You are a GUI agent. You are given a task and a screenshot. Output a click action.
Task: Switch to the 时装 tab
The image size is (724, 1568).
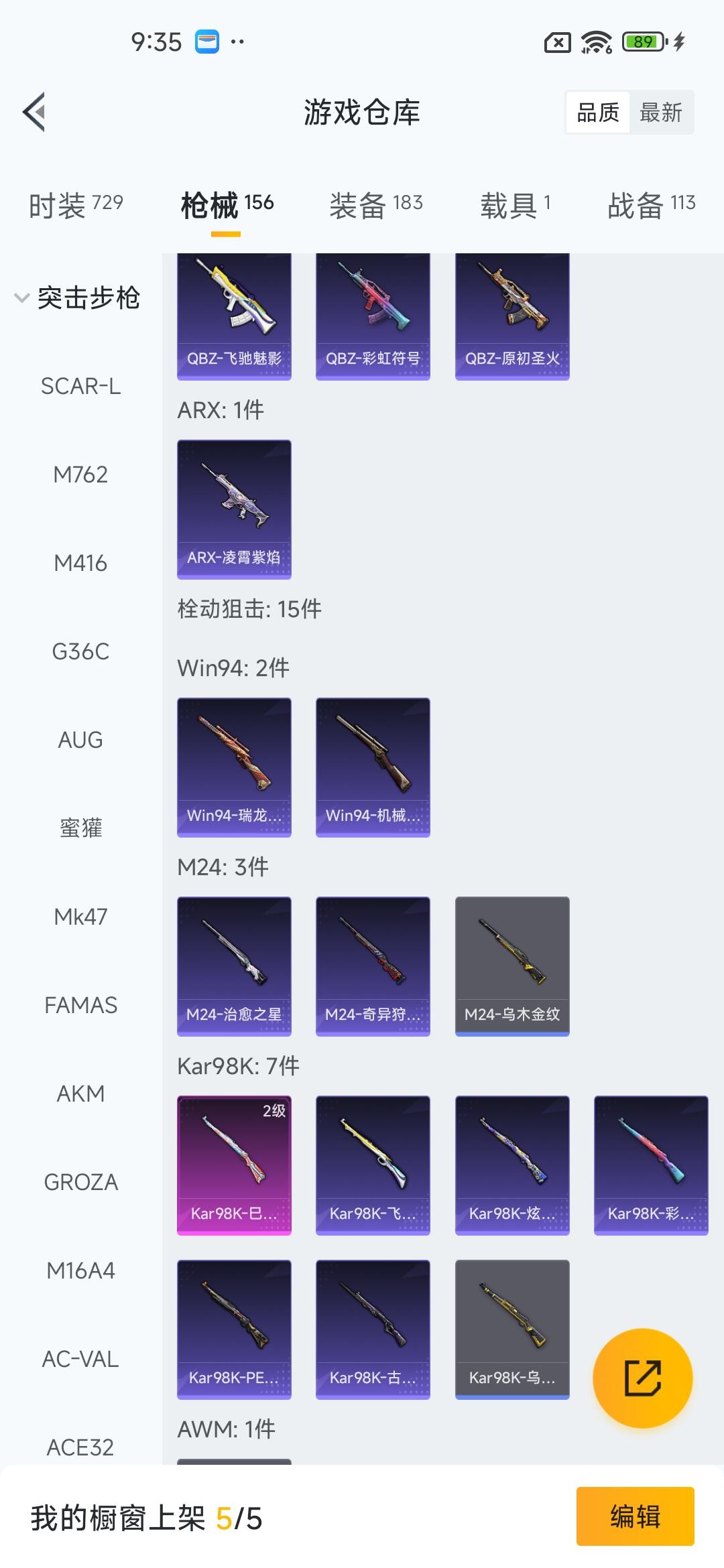[x=76, y=204]
